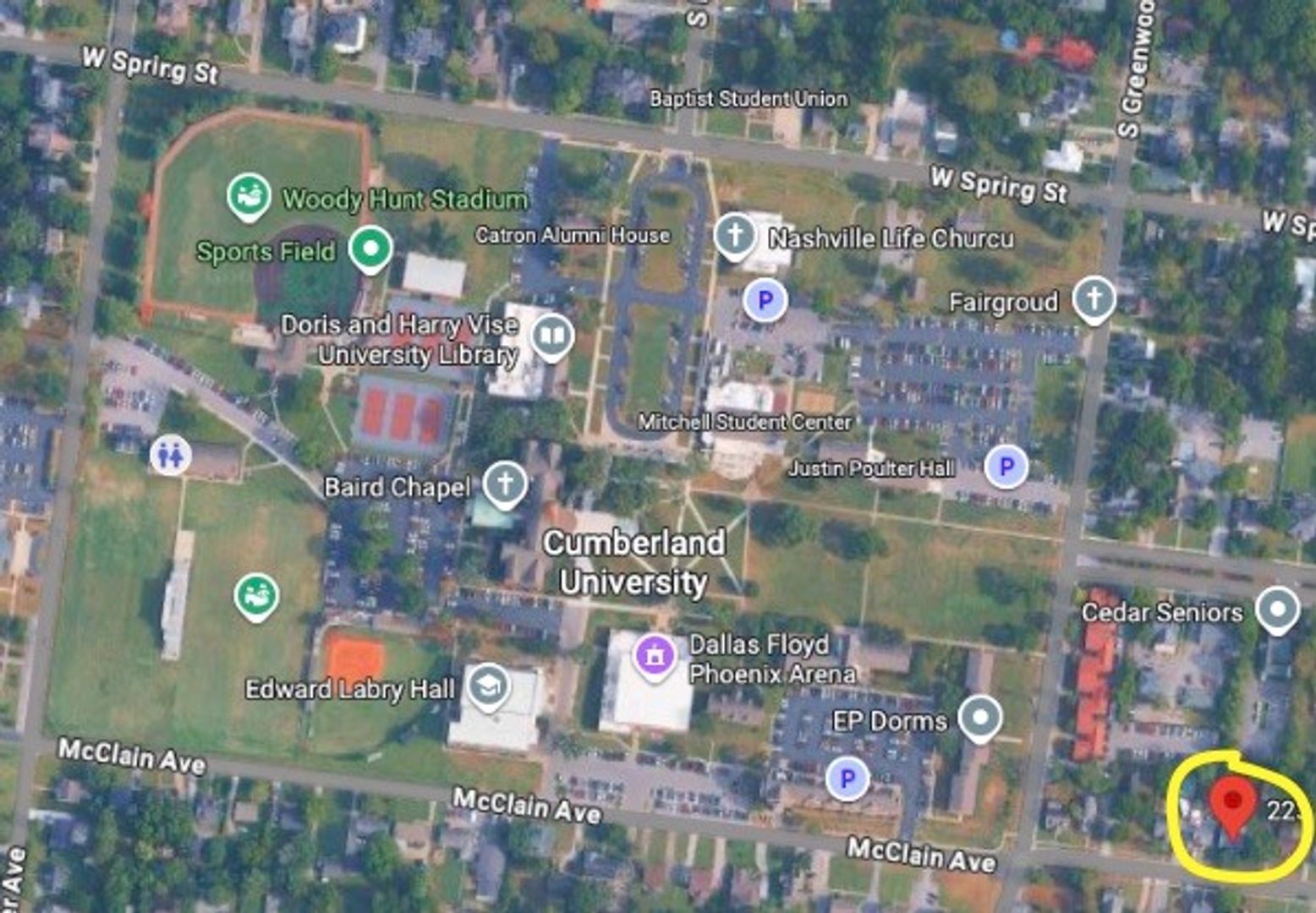Open the Catron Alumni House label
This screenshot has height=913, width=1316.
point(572,235)
